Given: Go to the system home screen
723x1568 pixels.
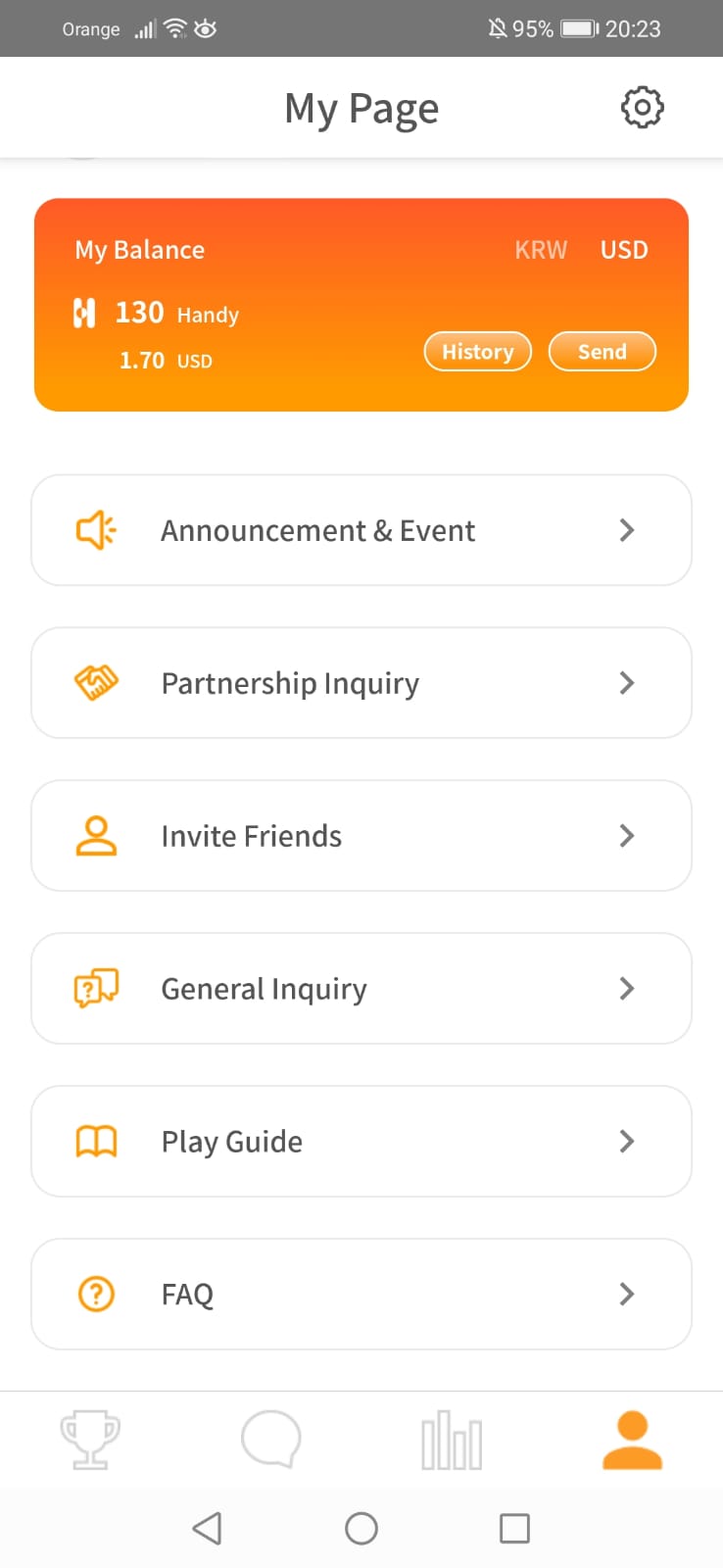Looking at the screenshot, I should pos(361,1529).
